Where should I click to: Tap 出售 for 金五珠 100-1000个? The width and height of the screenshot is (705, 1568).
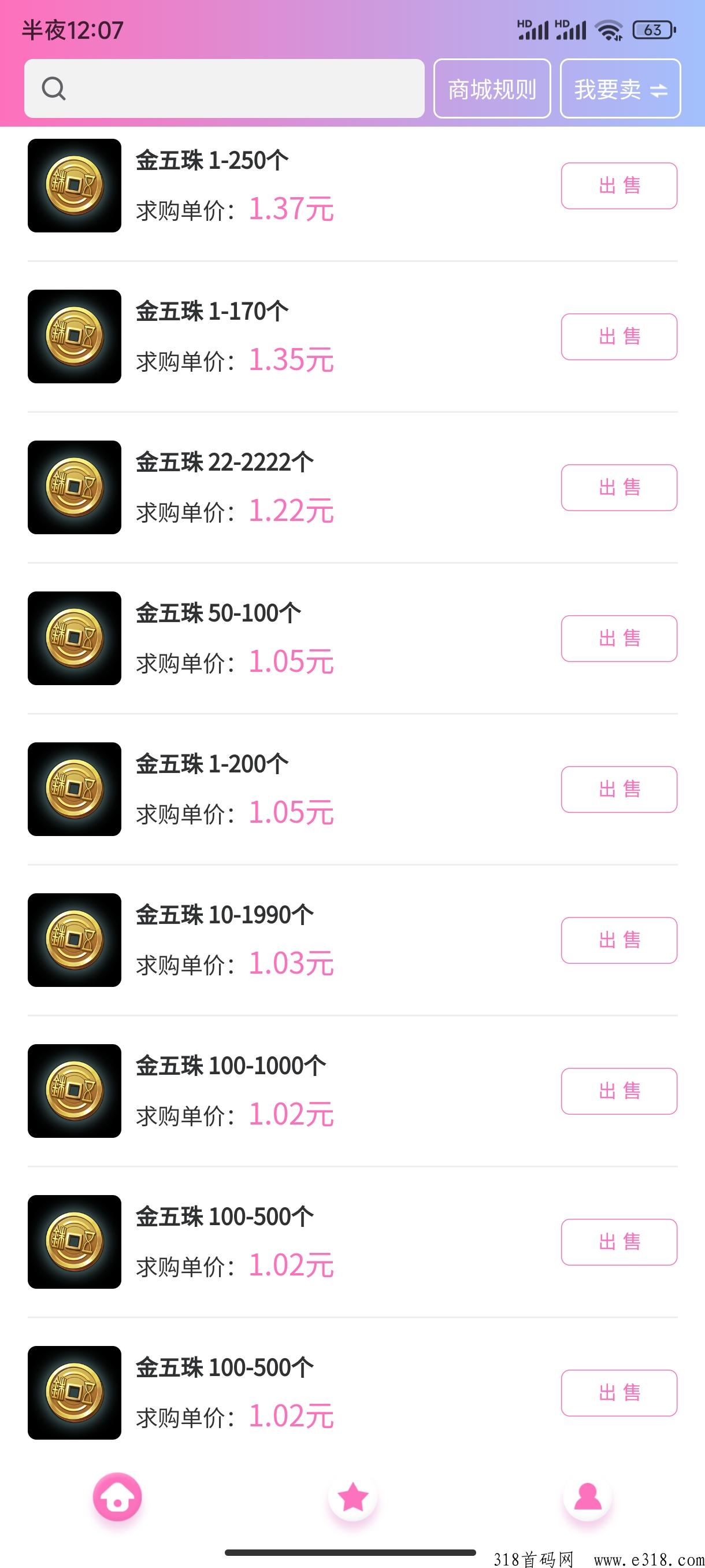click(x=619, y=1092)
